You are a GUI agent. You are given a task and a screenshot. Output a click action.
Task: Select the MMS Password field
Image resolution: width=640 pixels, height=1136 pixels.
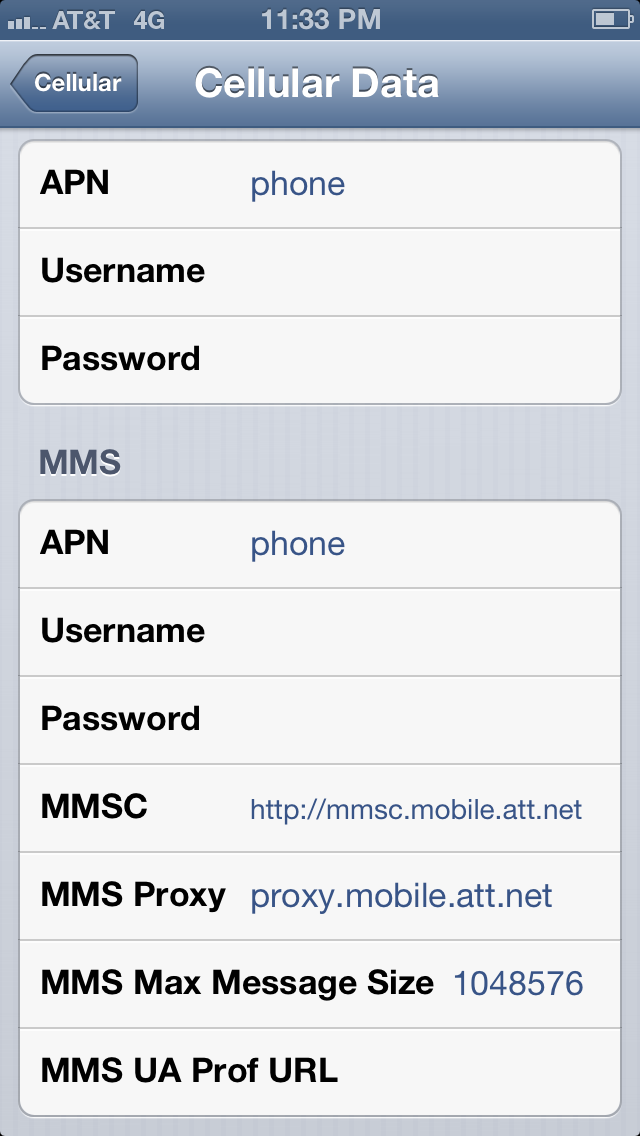click(320, 720)
